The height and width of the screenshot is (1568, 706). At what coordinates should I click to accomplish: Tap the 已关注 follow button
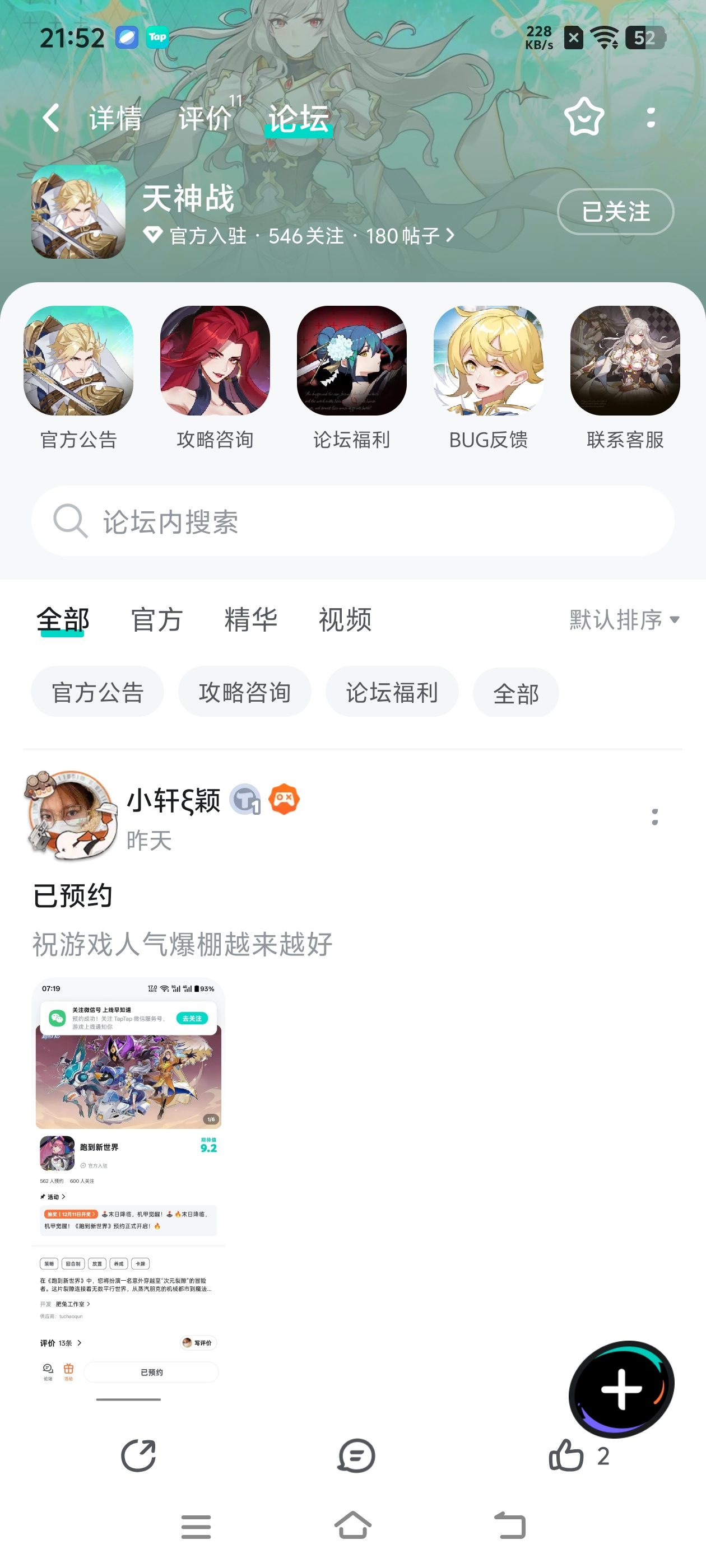click(615, 212)
